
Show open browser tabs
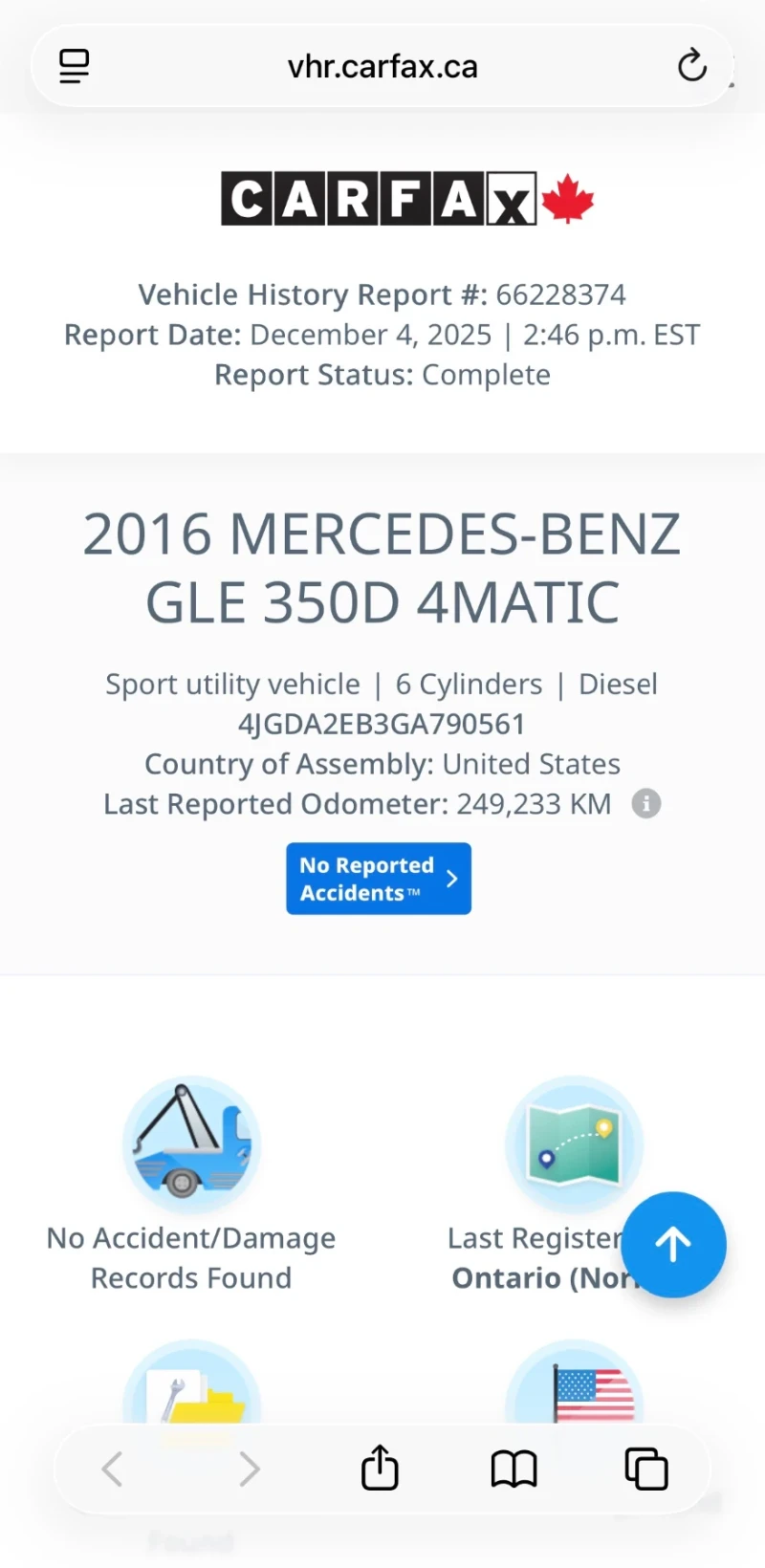pos(646,1469)
